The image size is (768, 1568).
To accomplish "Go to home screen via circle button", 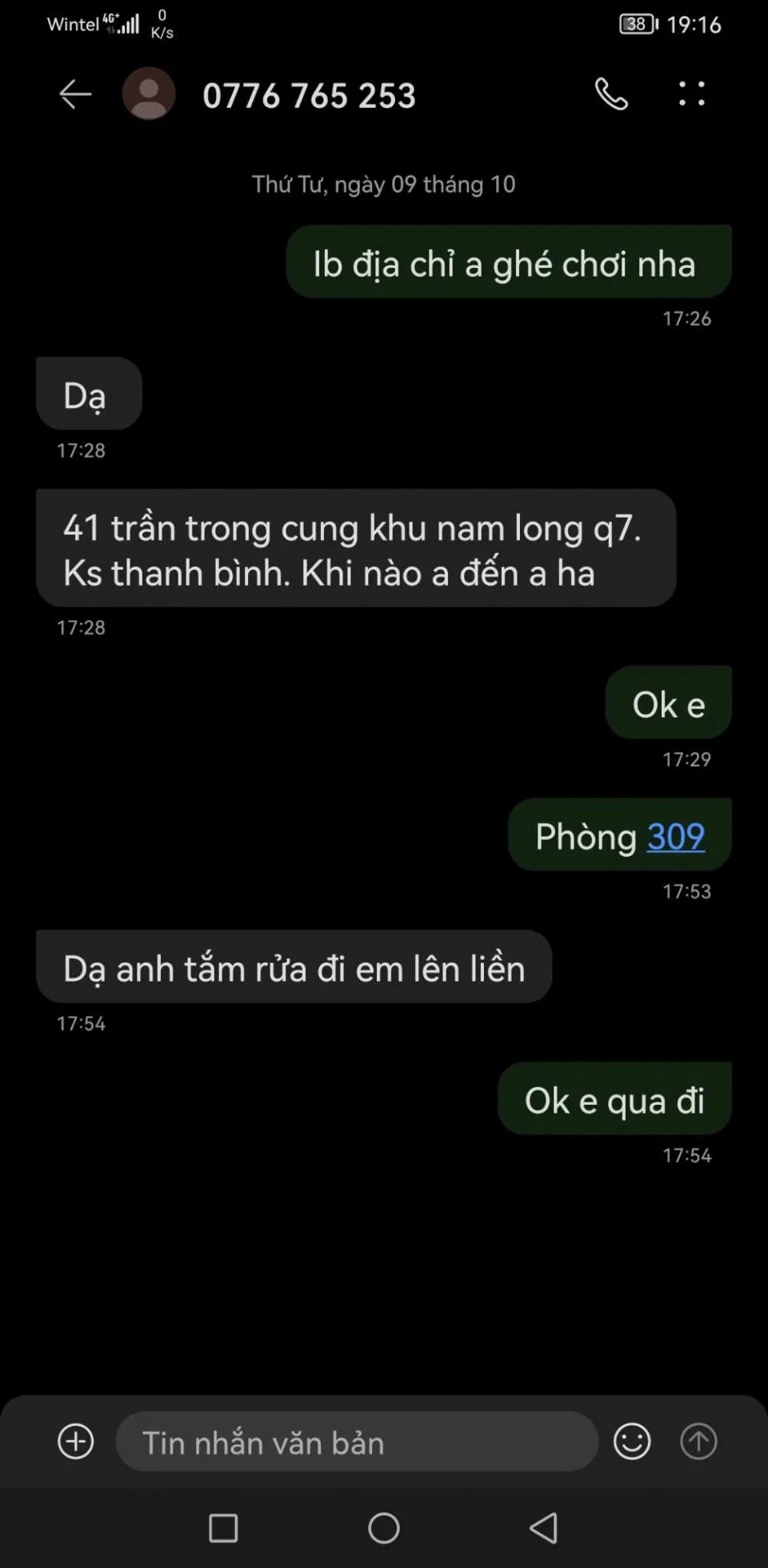I will point(384,1528).
